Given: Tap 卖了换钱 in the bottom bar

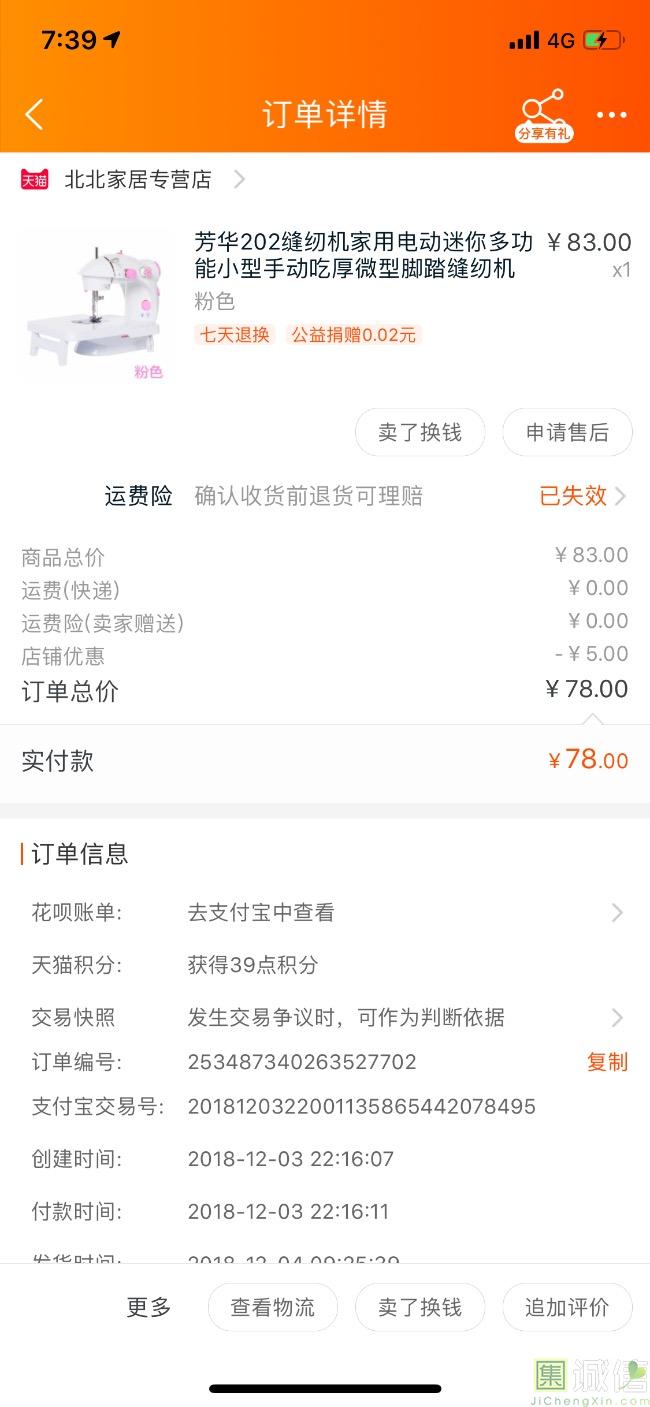Looking at the screenshot, I should tap(420, 1307).
